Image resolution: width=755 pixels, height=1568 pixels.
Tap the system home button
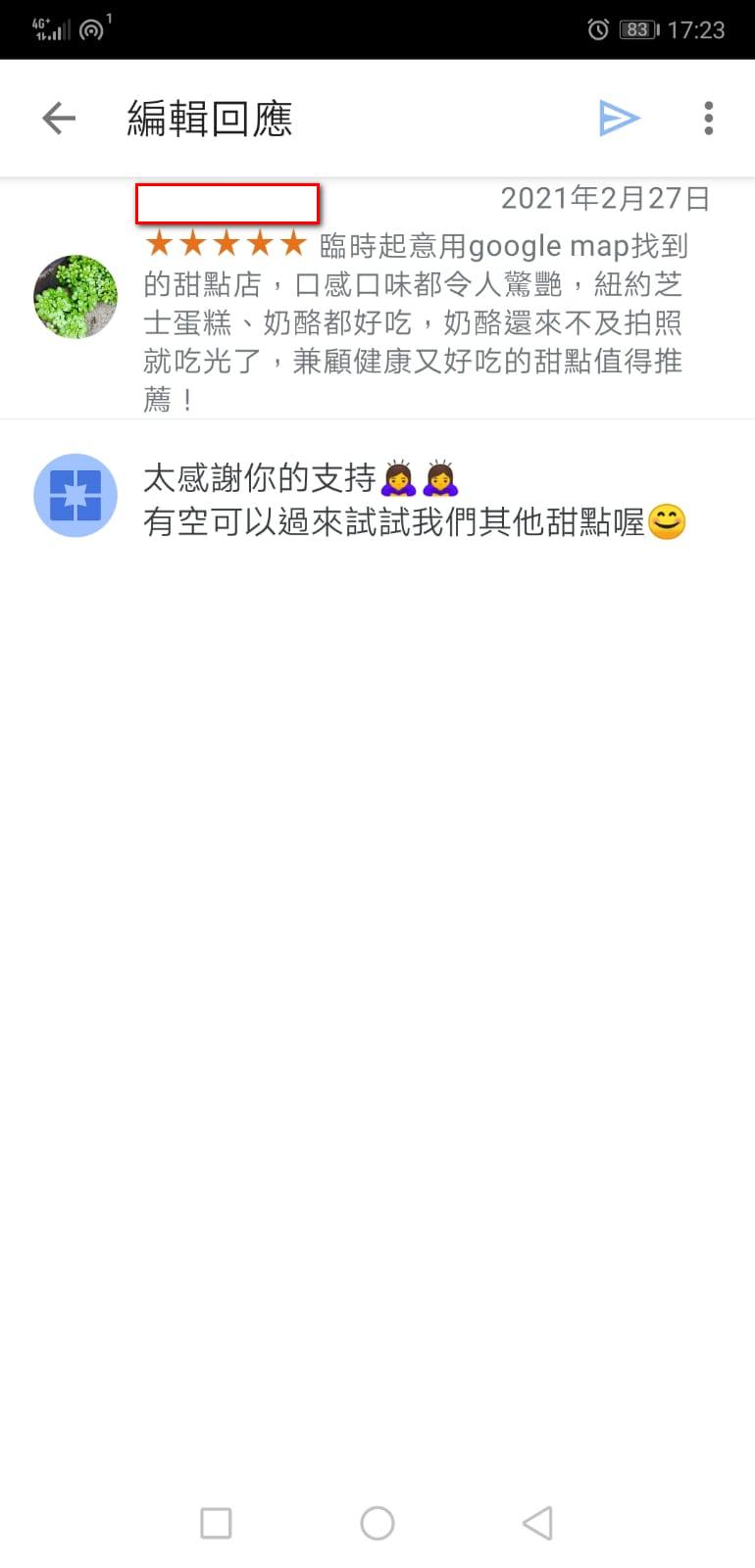pyautogui.click(x=377, y=1522)
